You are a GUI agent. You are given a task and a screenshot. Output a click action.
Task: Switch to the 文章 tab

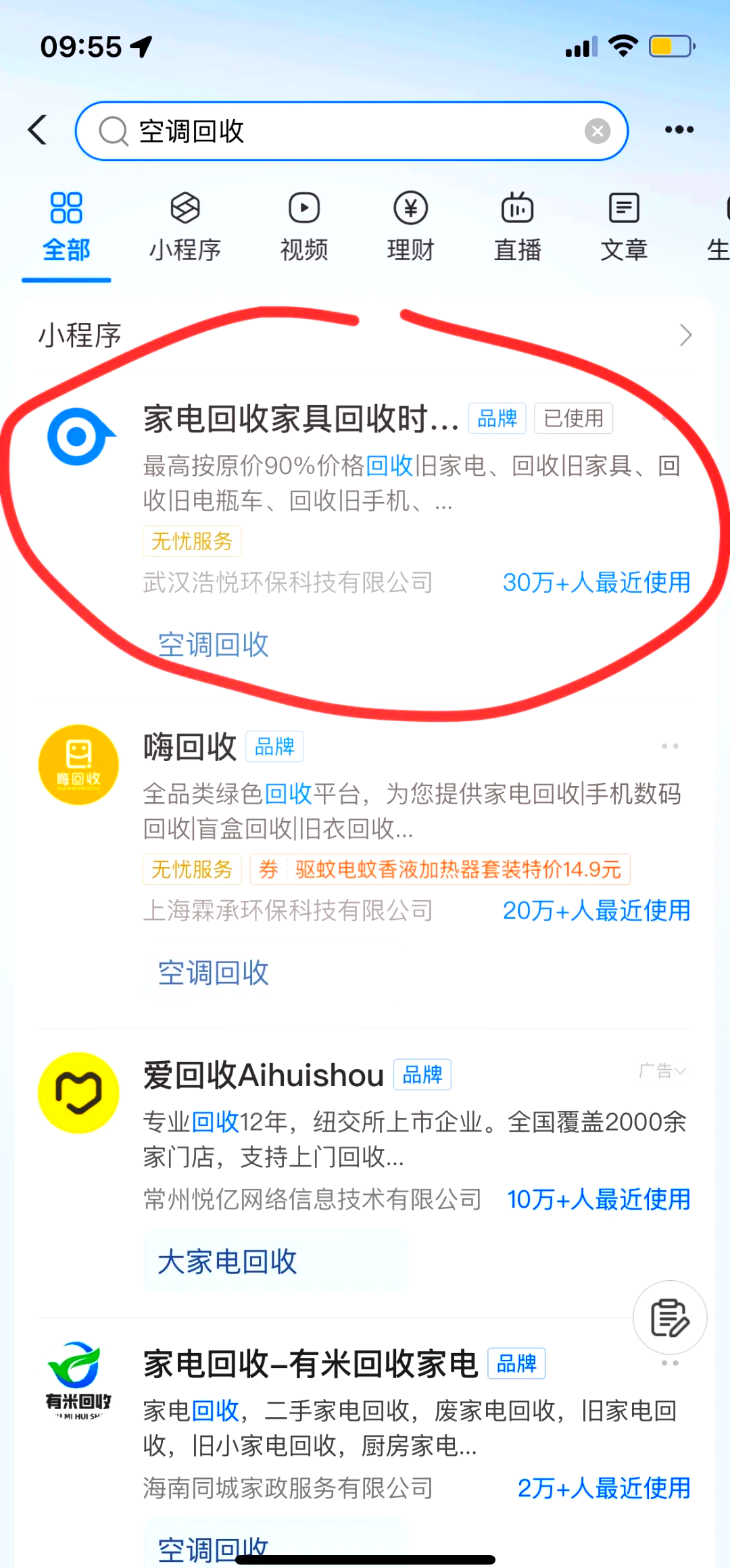[x=623, y=227]
